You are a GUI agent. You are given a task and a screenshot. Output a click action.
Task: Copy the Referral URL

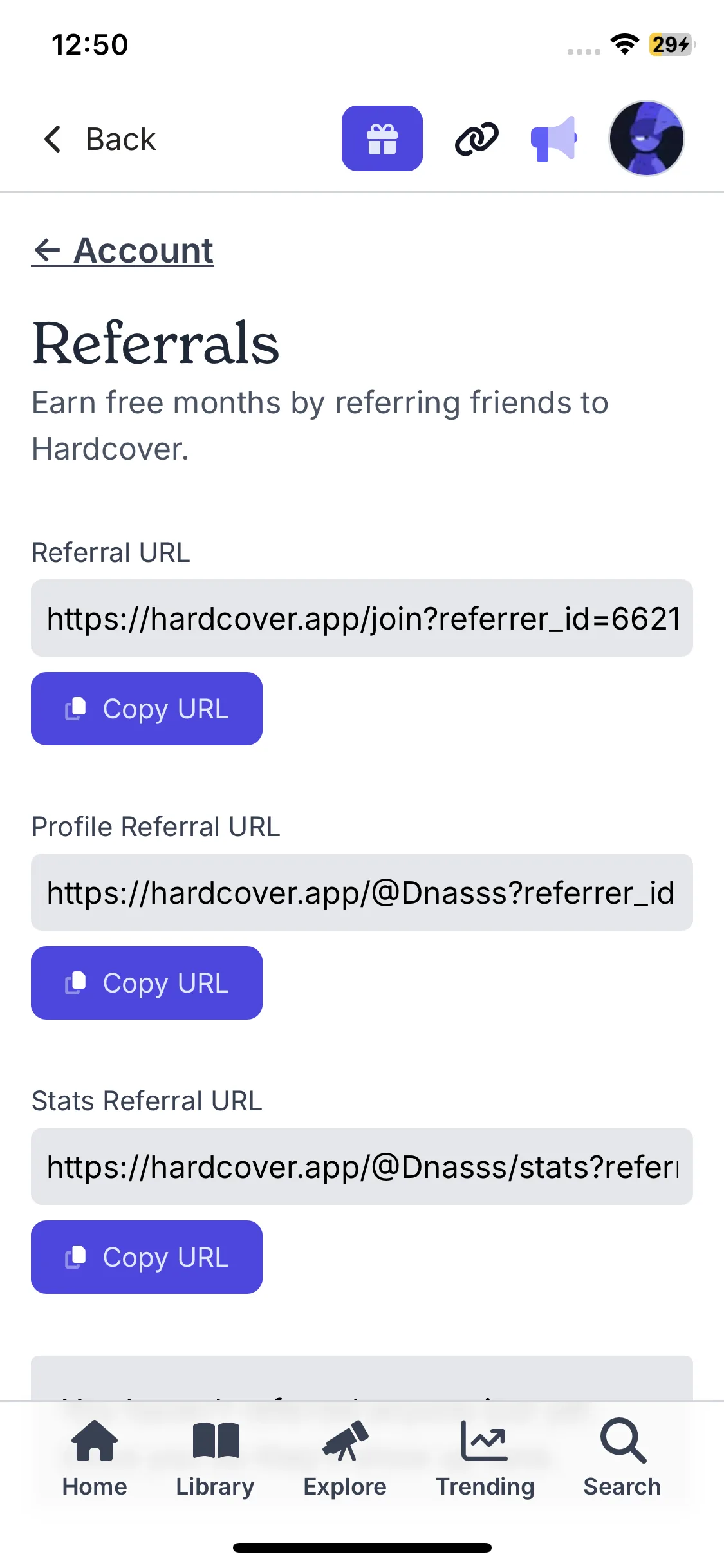tap(147, 709)
